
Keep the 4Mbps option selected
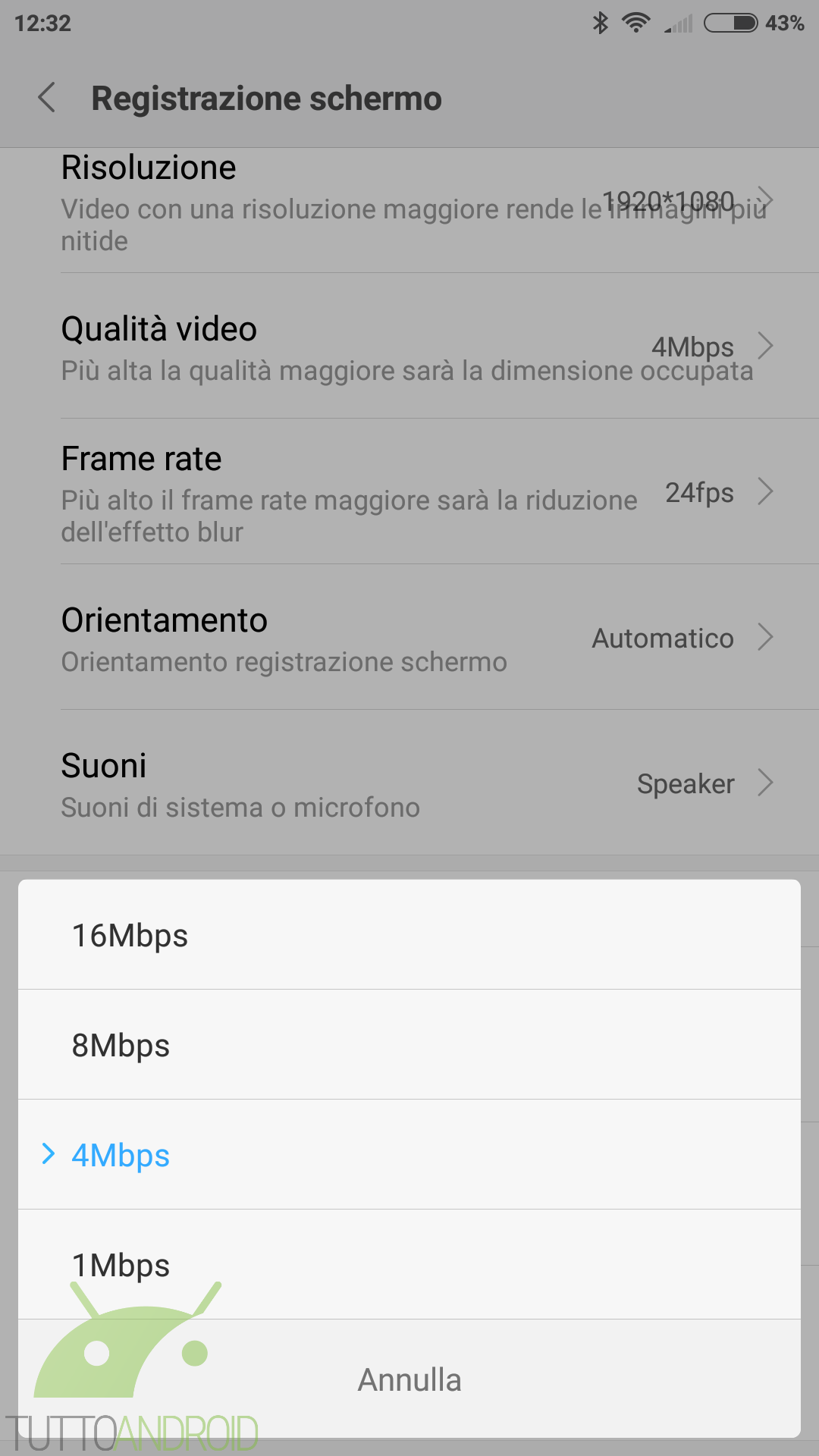coord(409,1154)
